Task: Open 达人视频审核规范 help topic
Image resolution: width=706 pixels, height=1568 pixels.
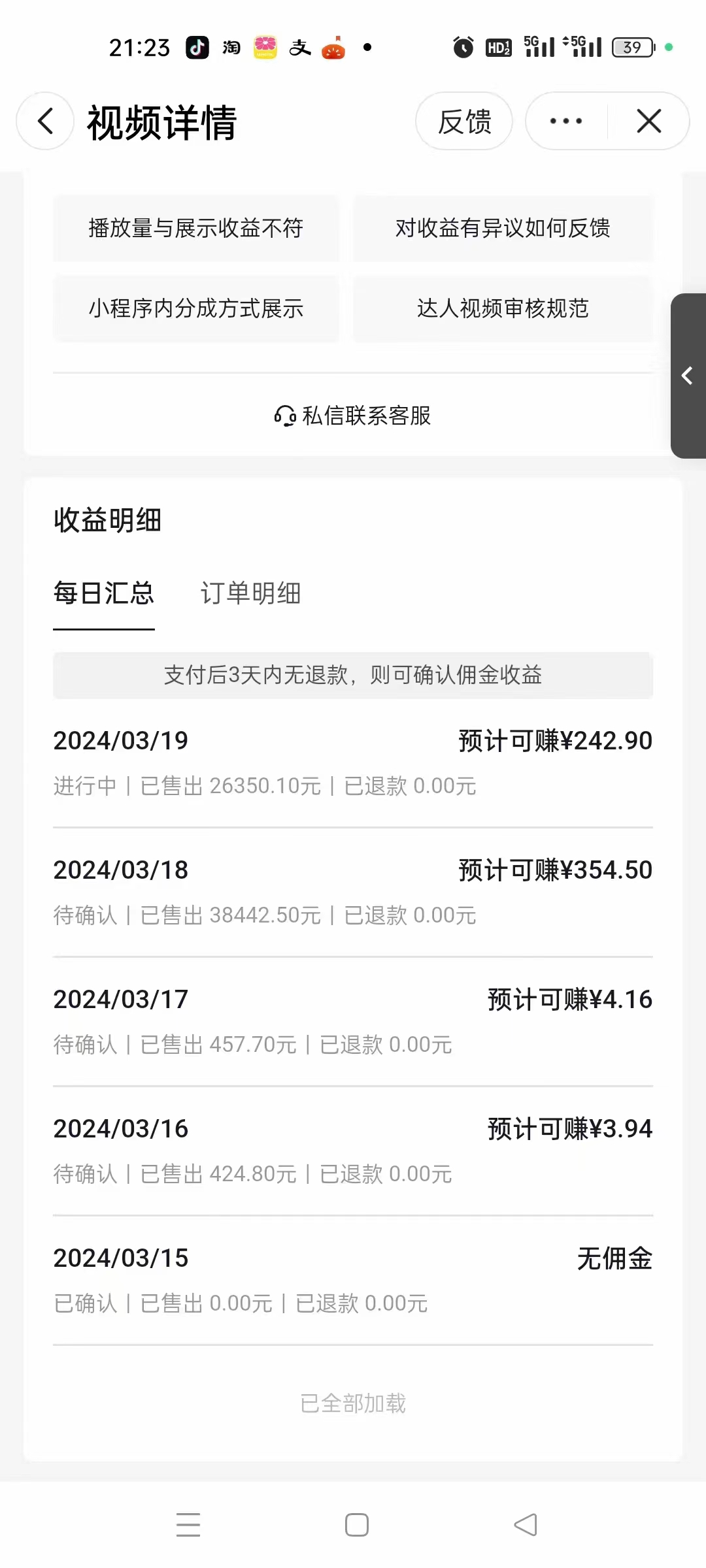Action: pyautogui.click(x=503, y=308)
